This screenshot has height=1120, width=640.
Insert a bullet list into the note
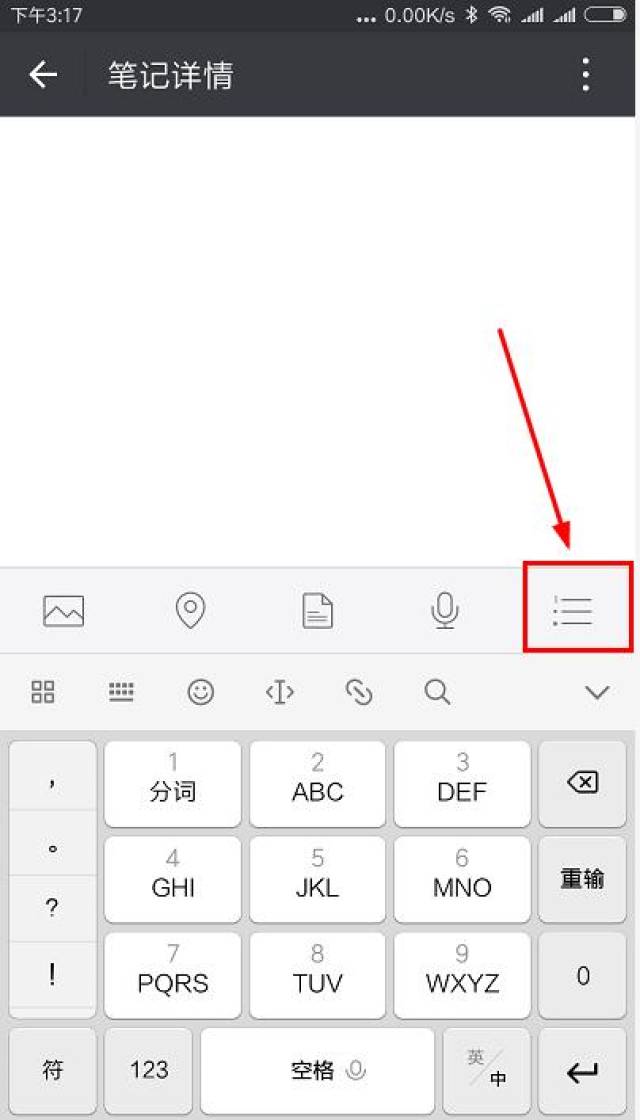[573, 611]
